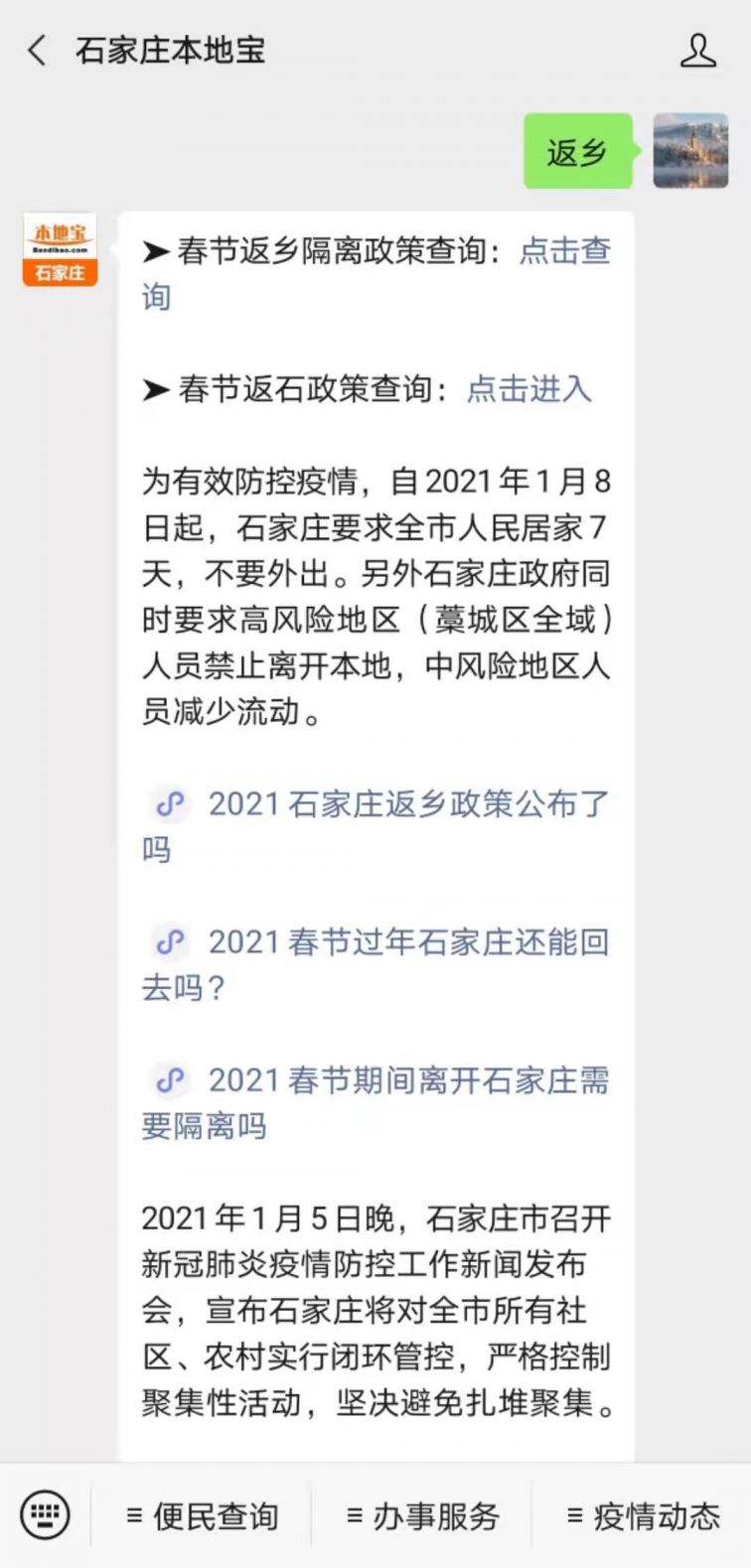Open 春节返乡隔离政策查询 点击查询 link
This screenshot has height=1568, width=751.
[564, 251]
